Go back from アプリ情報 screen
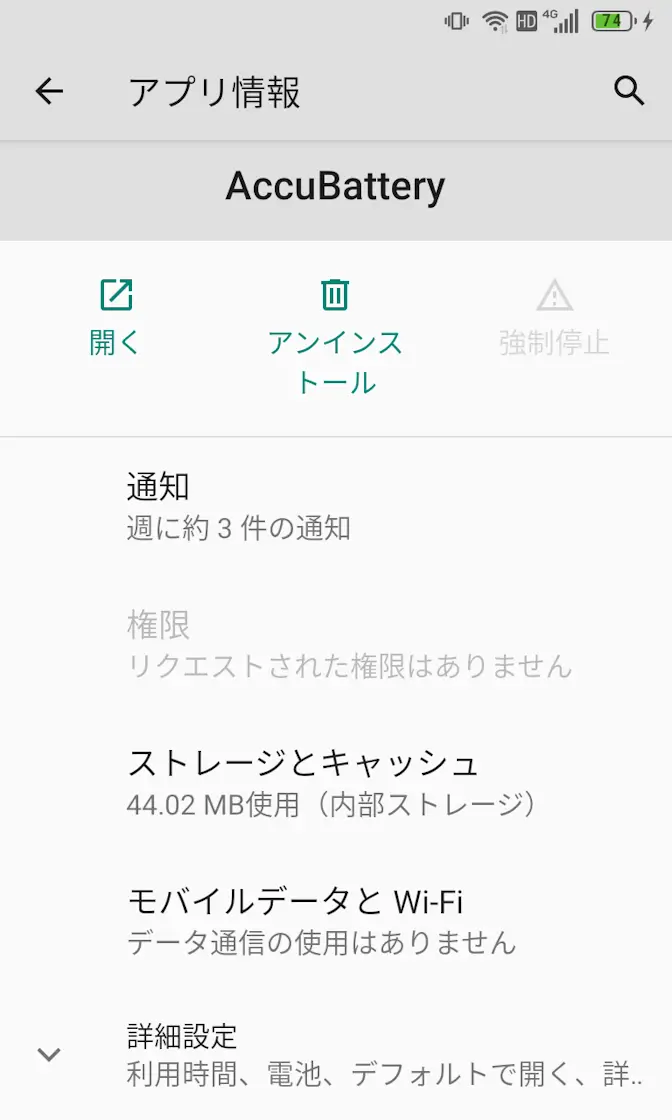The height and width of the screenshot is (1120, 672). [49, 92]
